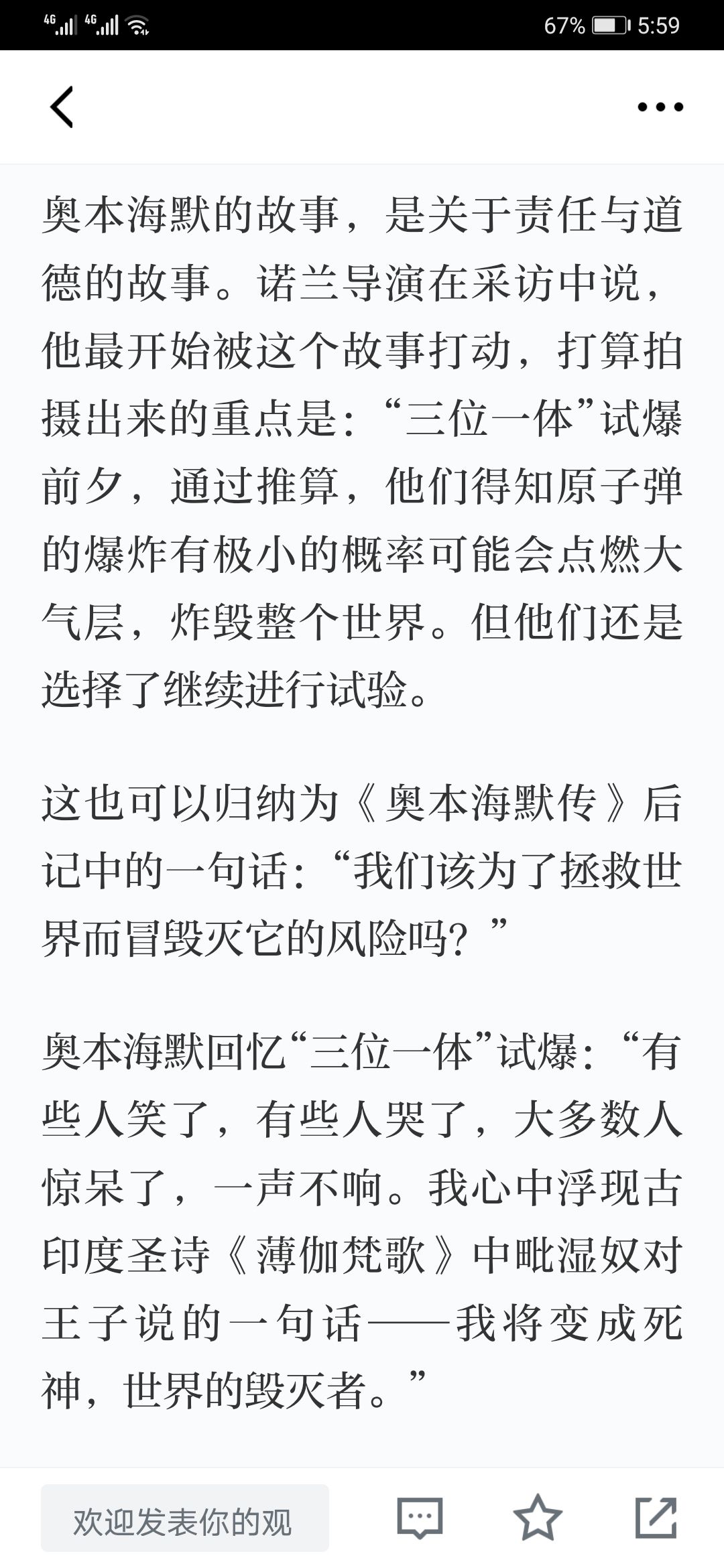Favorite this article with the star
724x1568 pixels.
[538, 1518]
